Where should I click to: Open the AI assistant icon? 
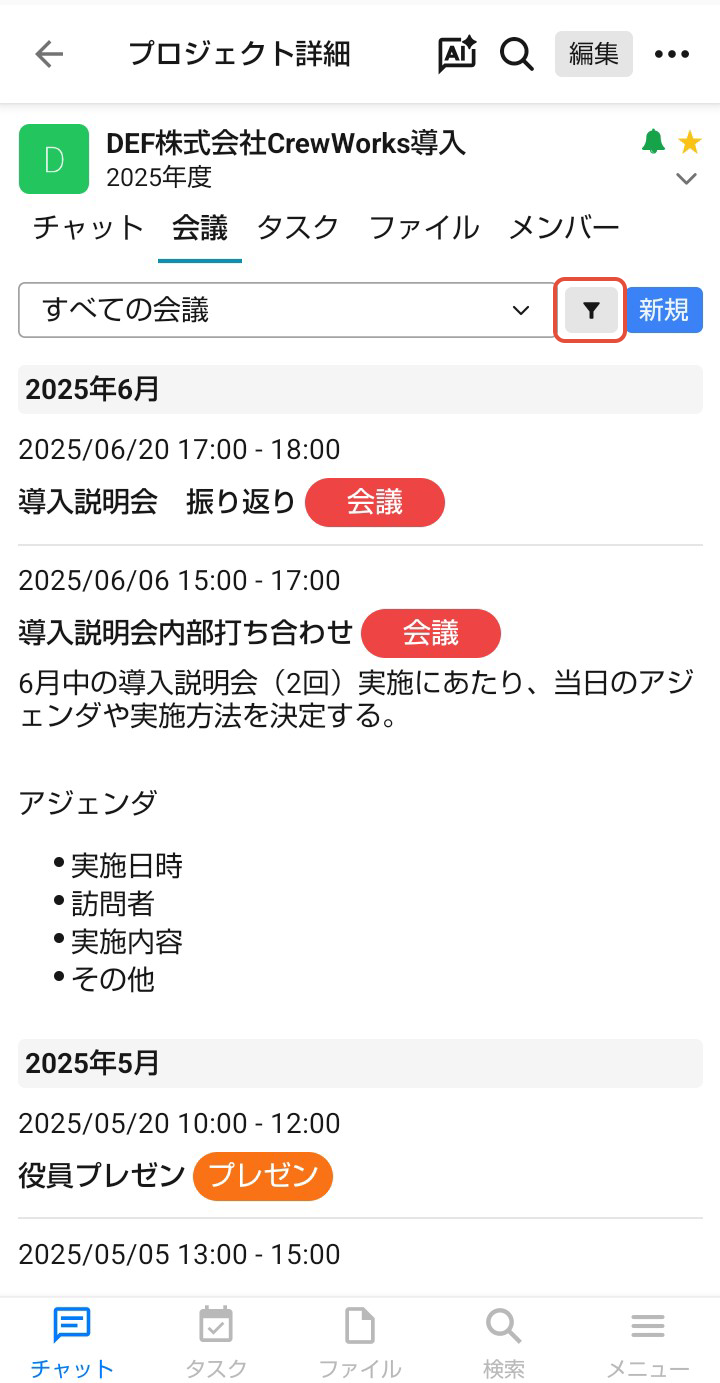pyautogui.click(x=457, y=54)
